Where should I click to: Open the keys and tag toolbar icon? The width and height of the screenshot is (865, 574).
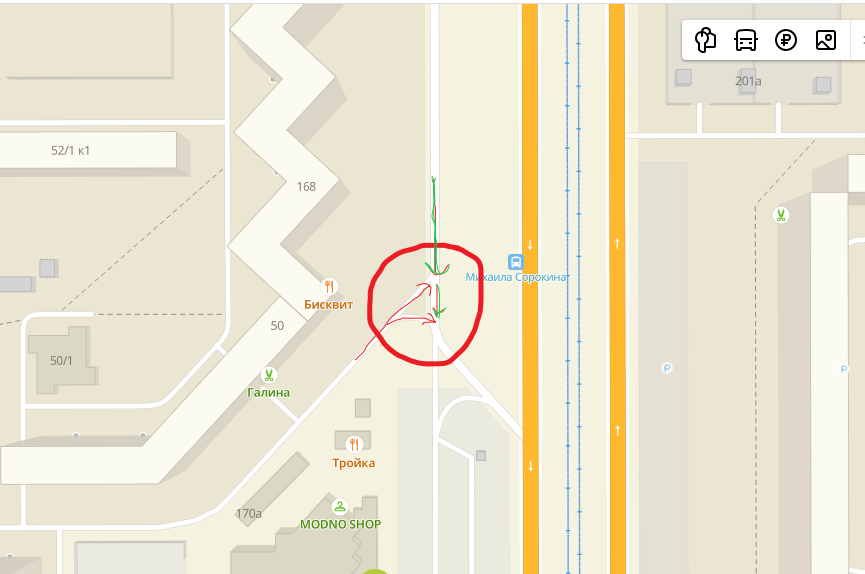tap(706, 40)
